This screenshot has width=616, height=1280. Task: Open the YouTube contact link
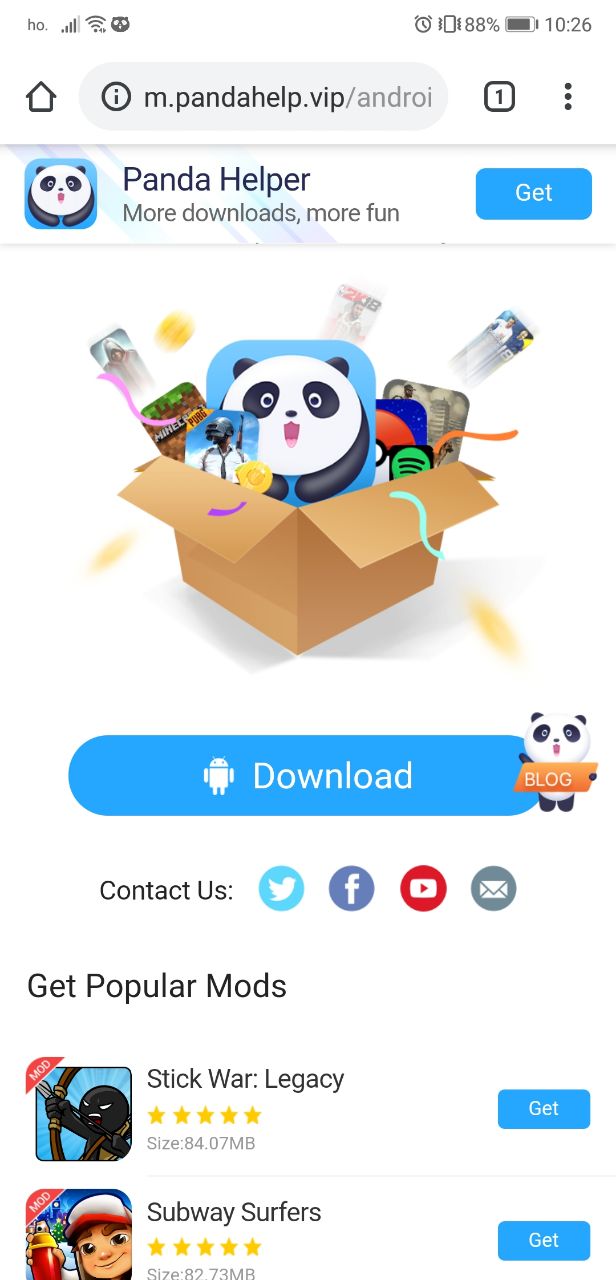coord(423,889)
